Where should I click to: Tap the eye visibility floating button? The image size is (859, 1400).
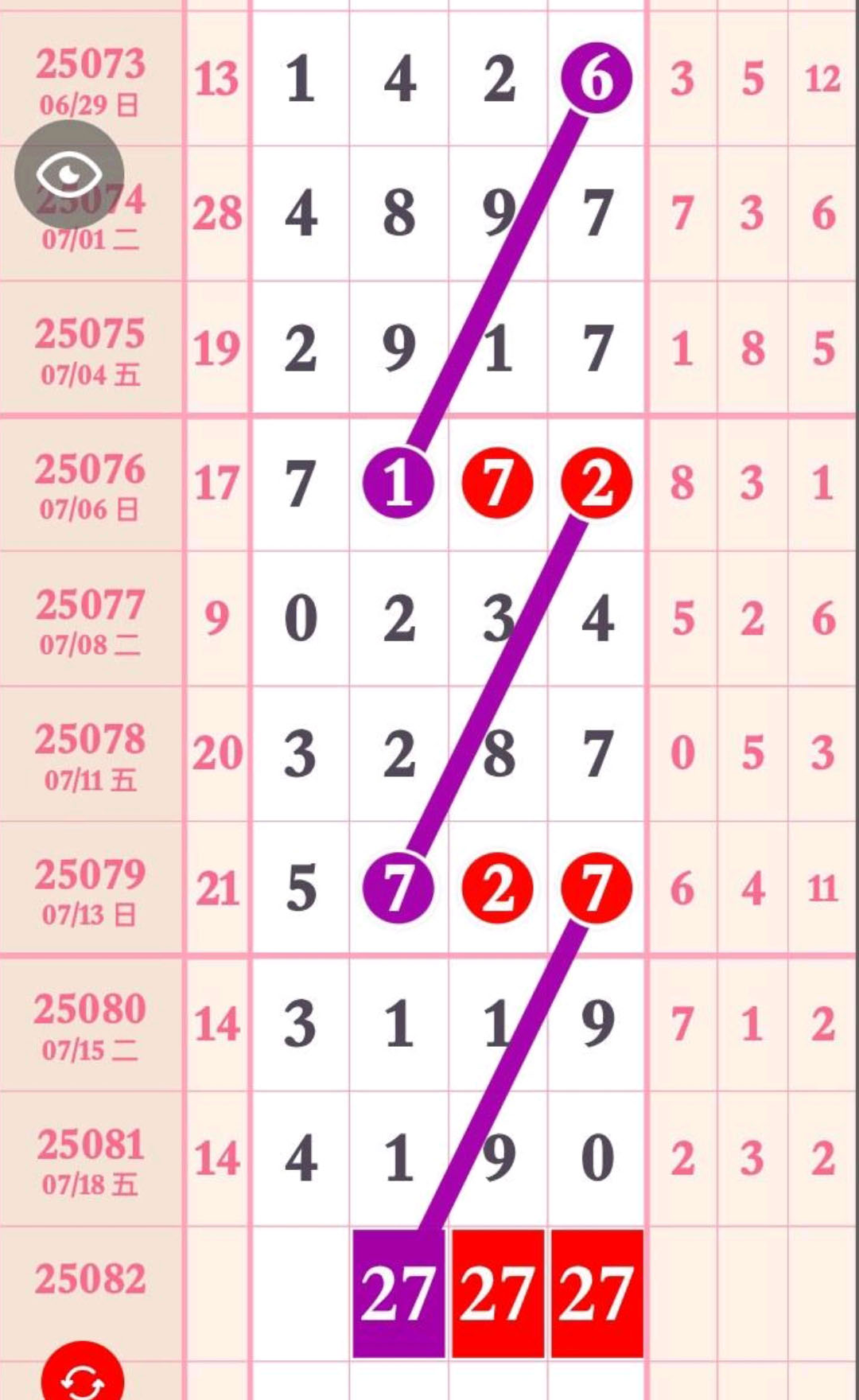click(69, 175)
